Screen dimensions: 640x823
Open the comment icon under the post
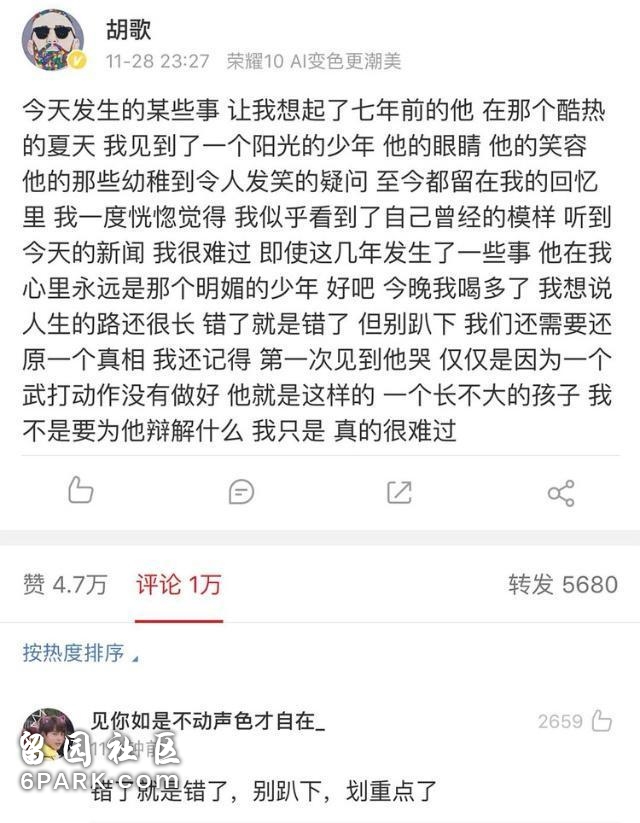point(241,491)
